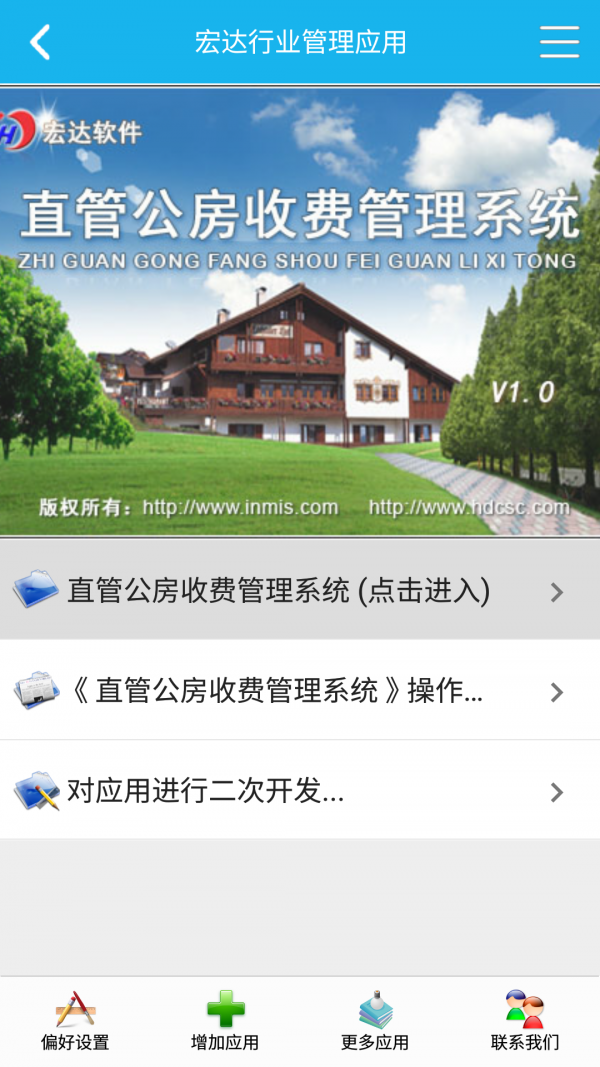Select 增加应用 in the bottom bar

[225, 1021]
